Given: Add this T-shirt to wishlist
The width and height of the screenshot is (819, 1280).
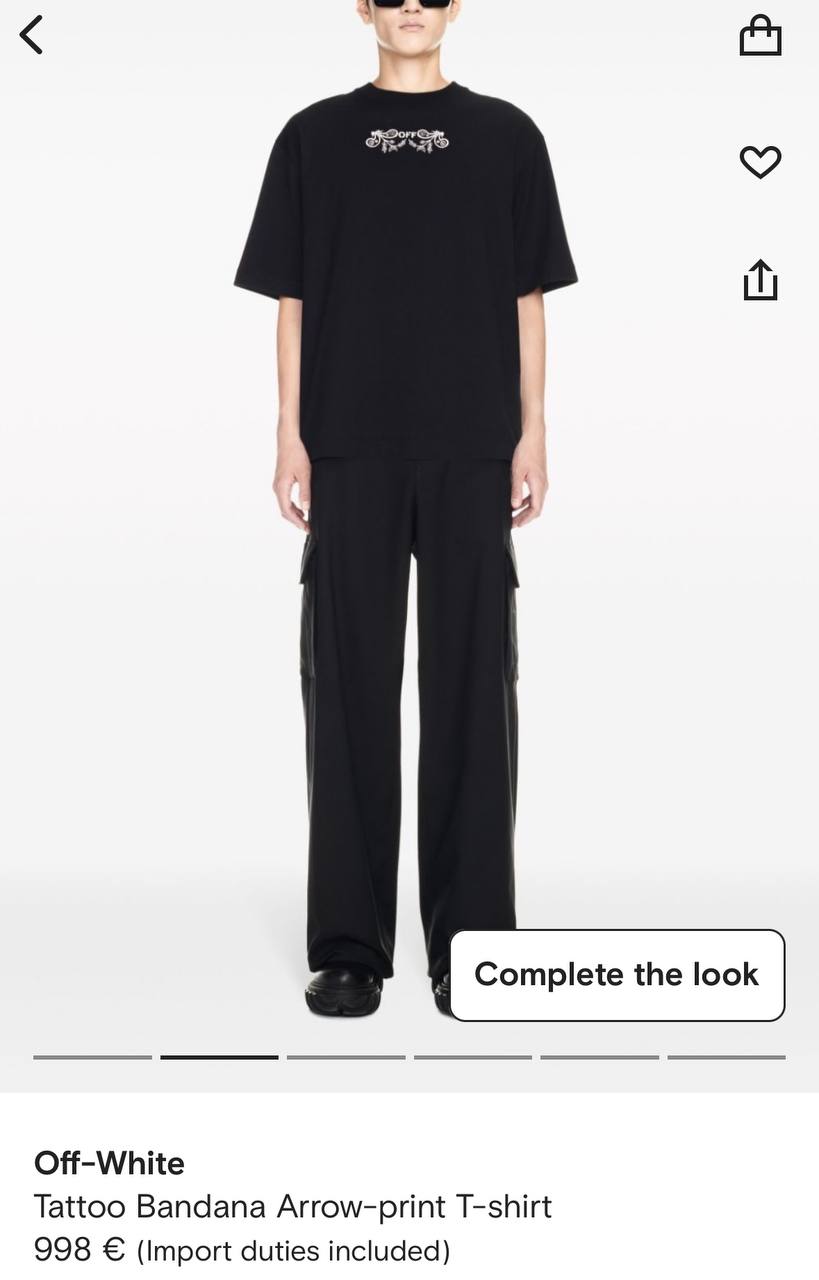Looking at the screenshot, I should 760,161.
